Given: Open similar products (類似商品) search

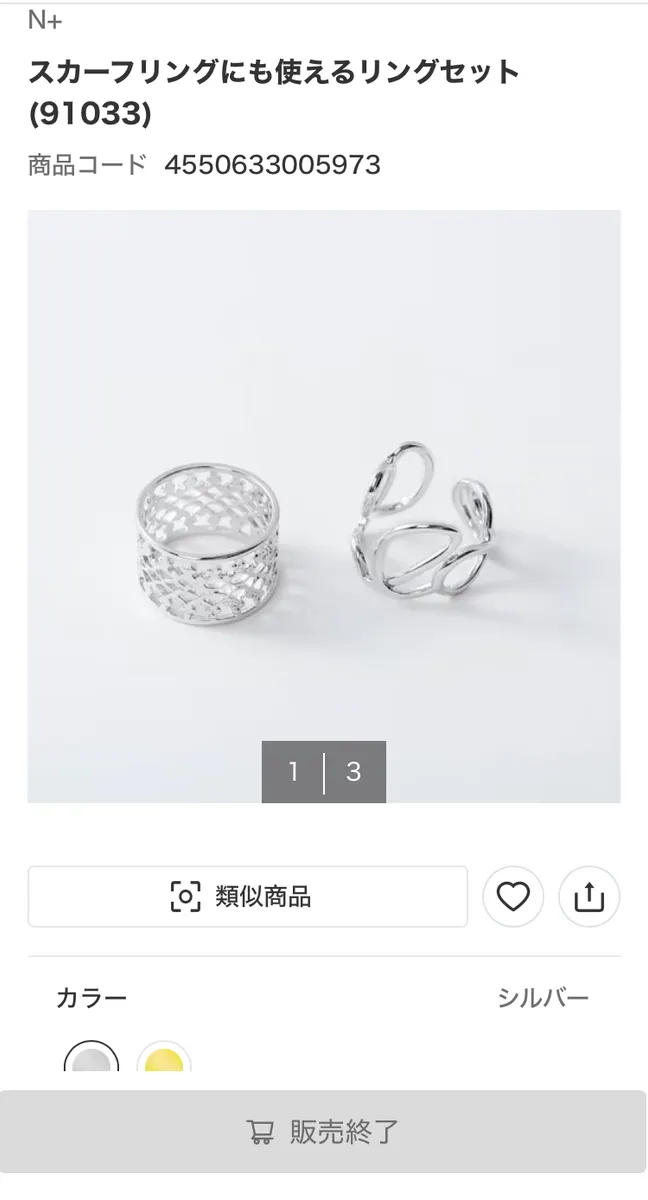Looking at the screenshot, I should click(247, 896).
